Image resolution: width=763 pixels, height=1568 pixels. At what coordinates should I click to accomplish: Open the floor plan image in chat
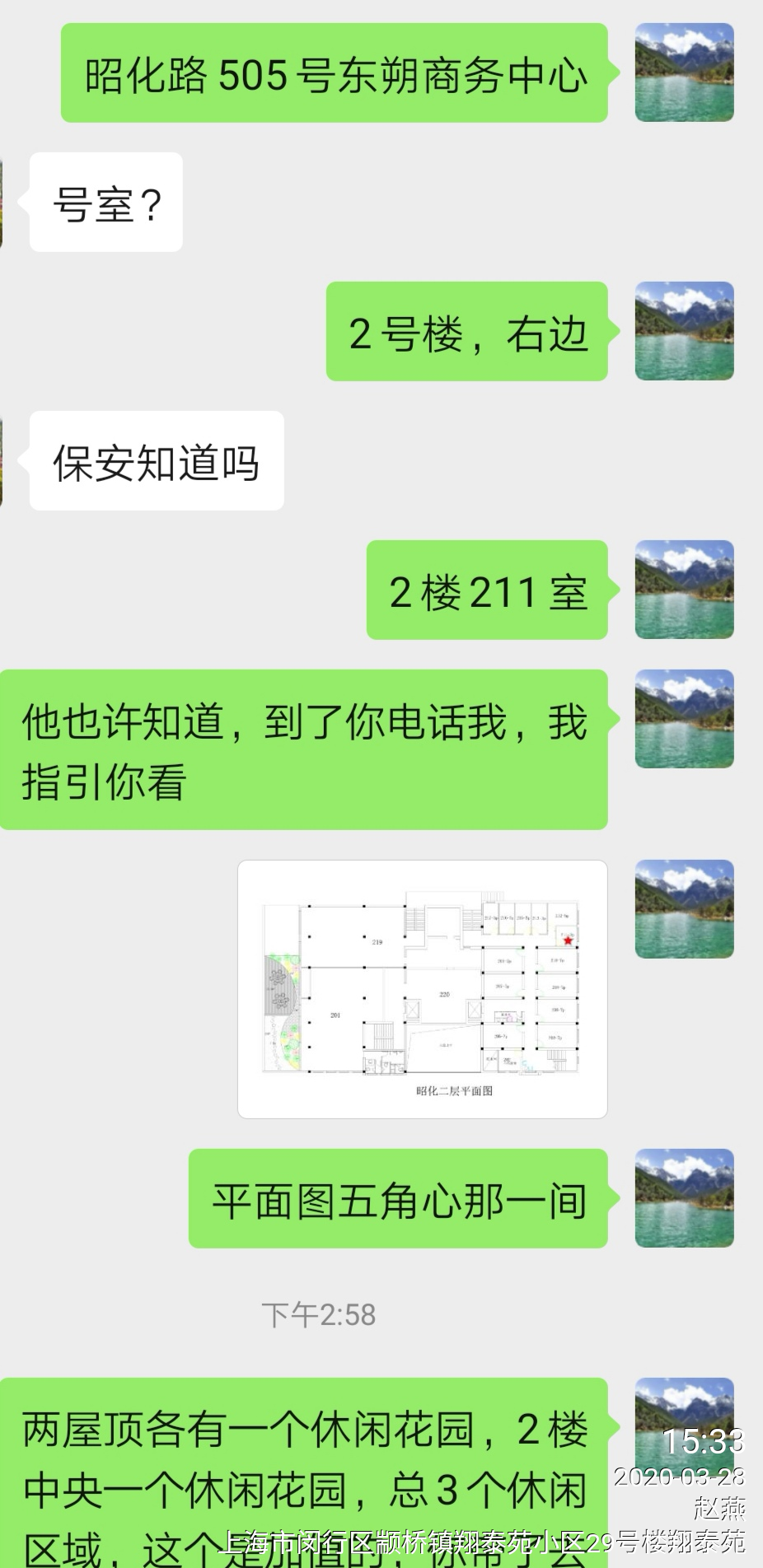[422, 989]
